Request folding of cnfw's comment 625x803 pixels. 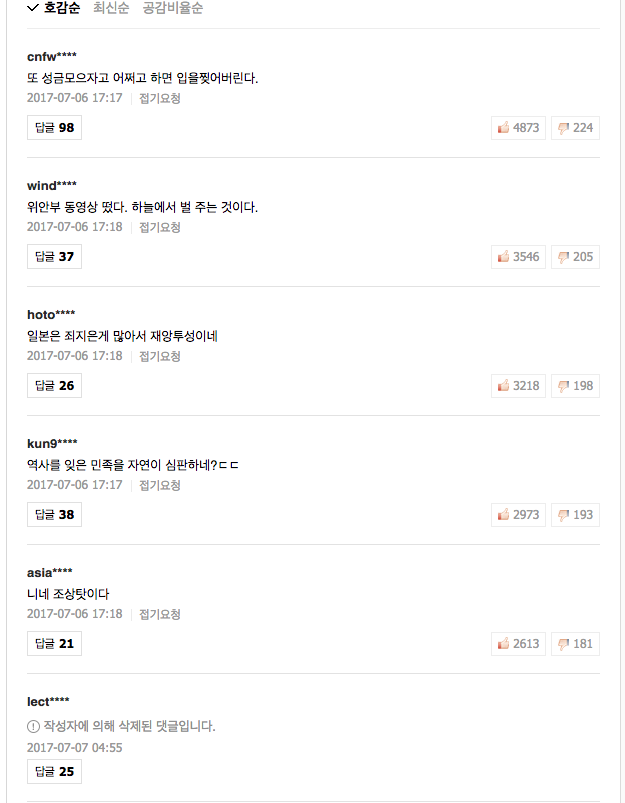coord(160,98)
